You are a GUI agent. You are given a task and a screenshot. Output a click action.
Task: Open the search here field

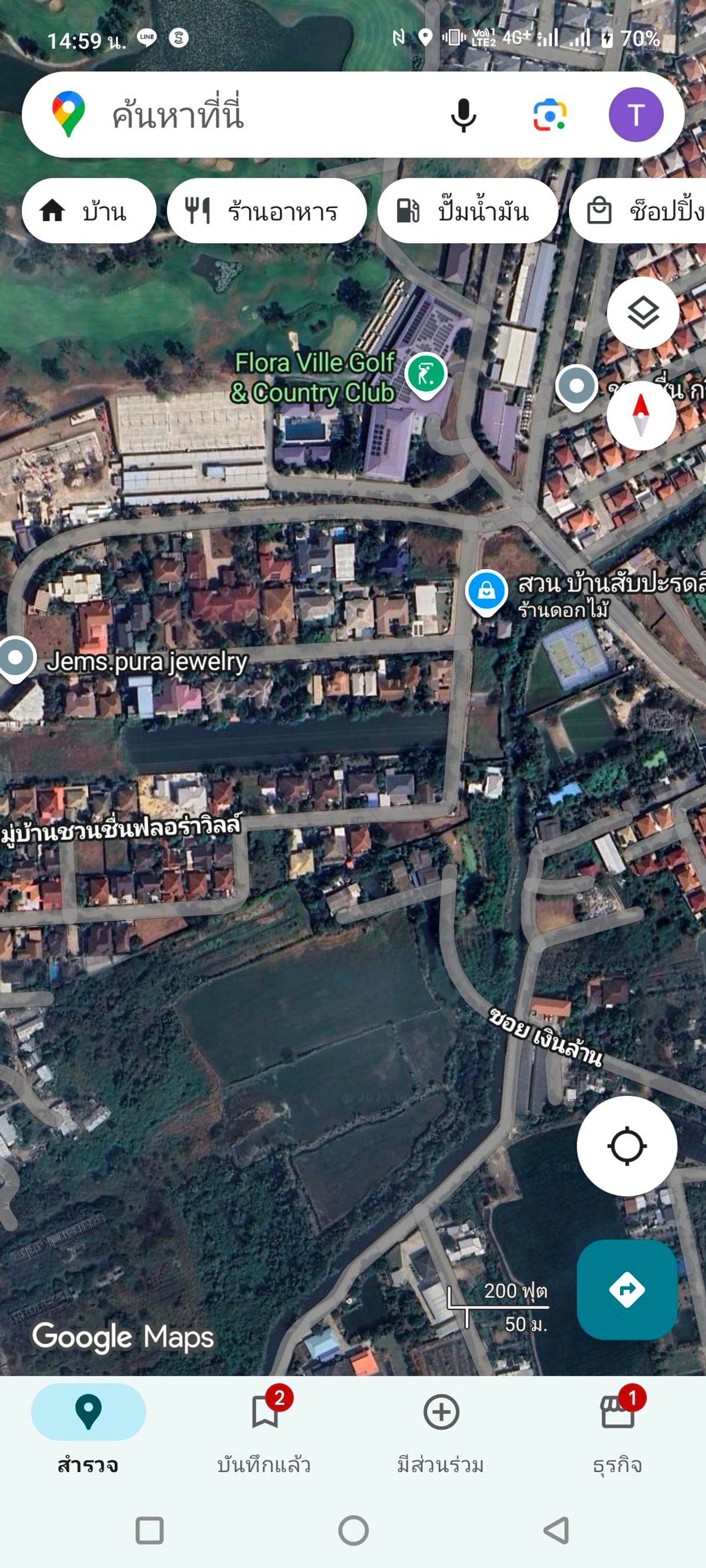244,115
